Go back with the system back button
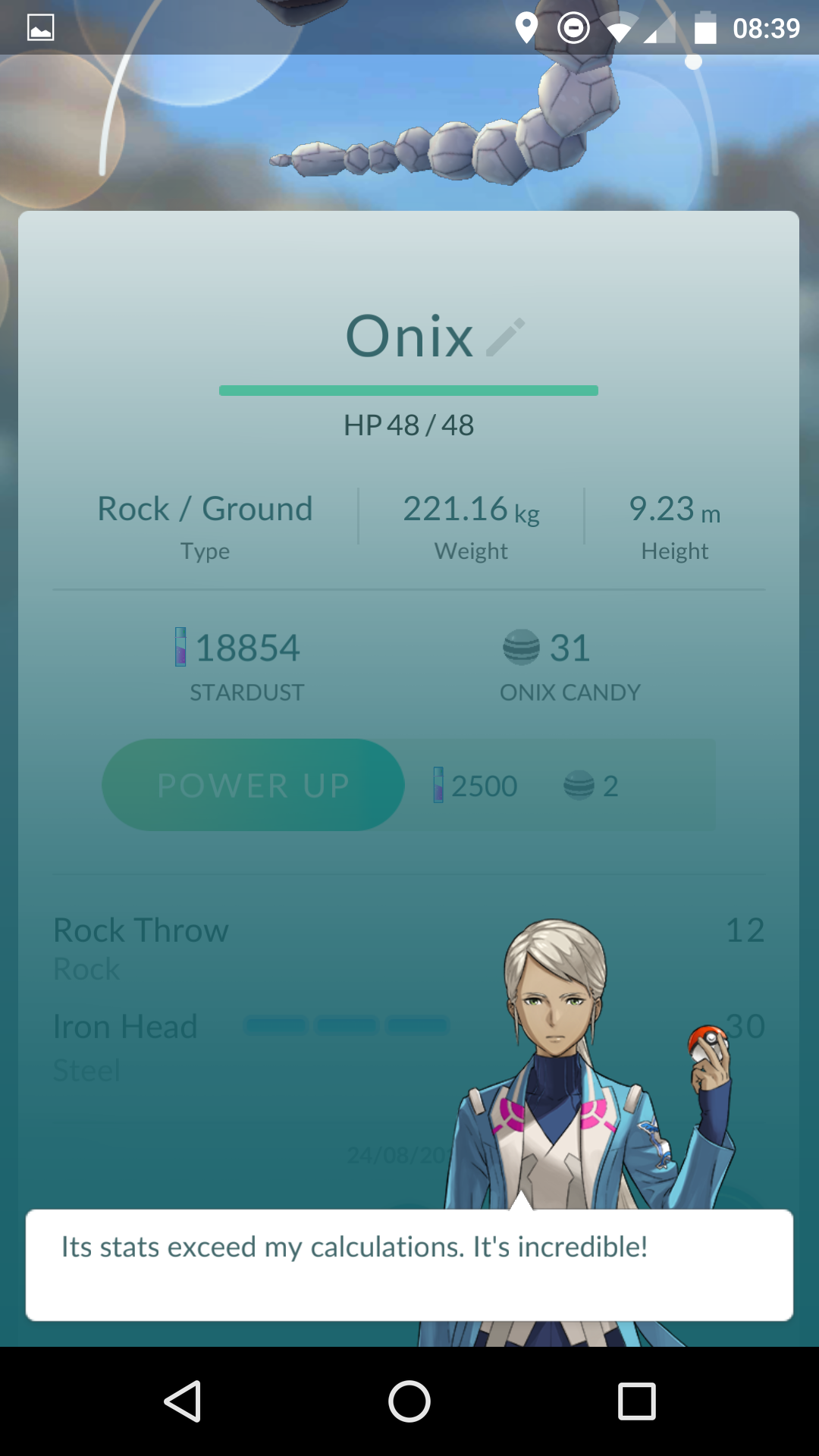 183,1401
